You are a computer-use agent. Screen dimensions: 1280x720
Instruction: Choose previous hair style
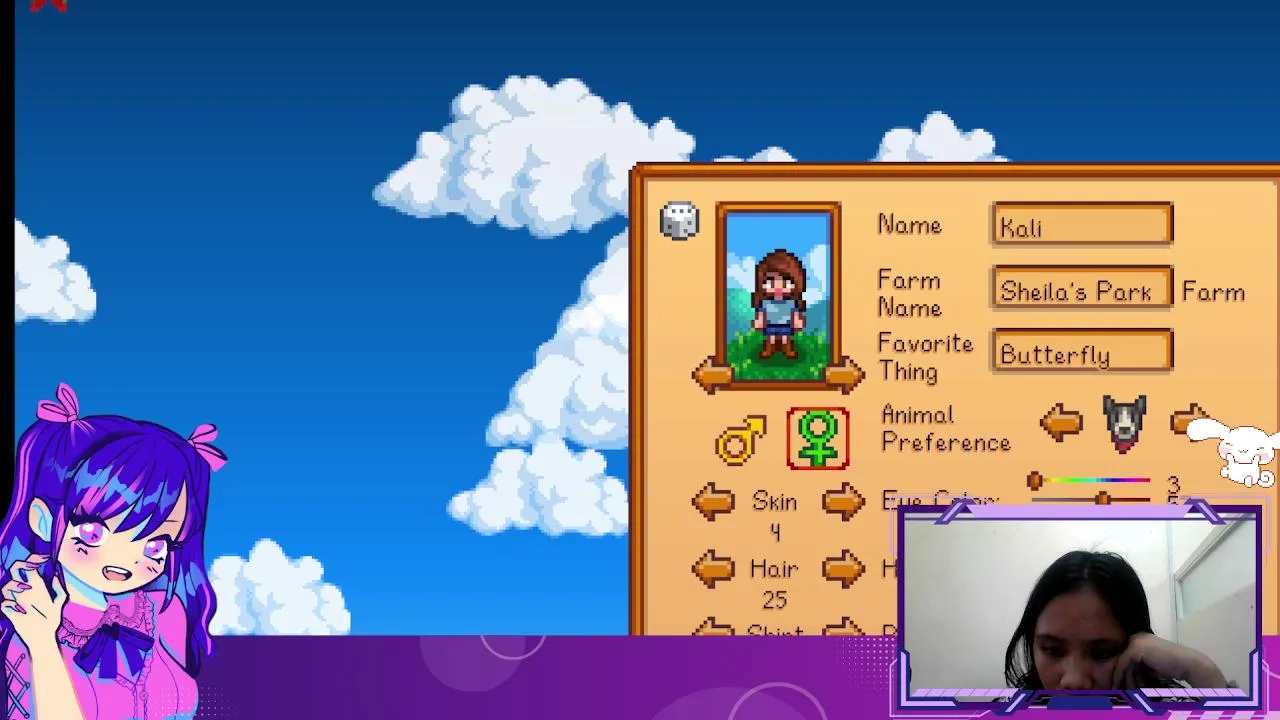[713, 569]
